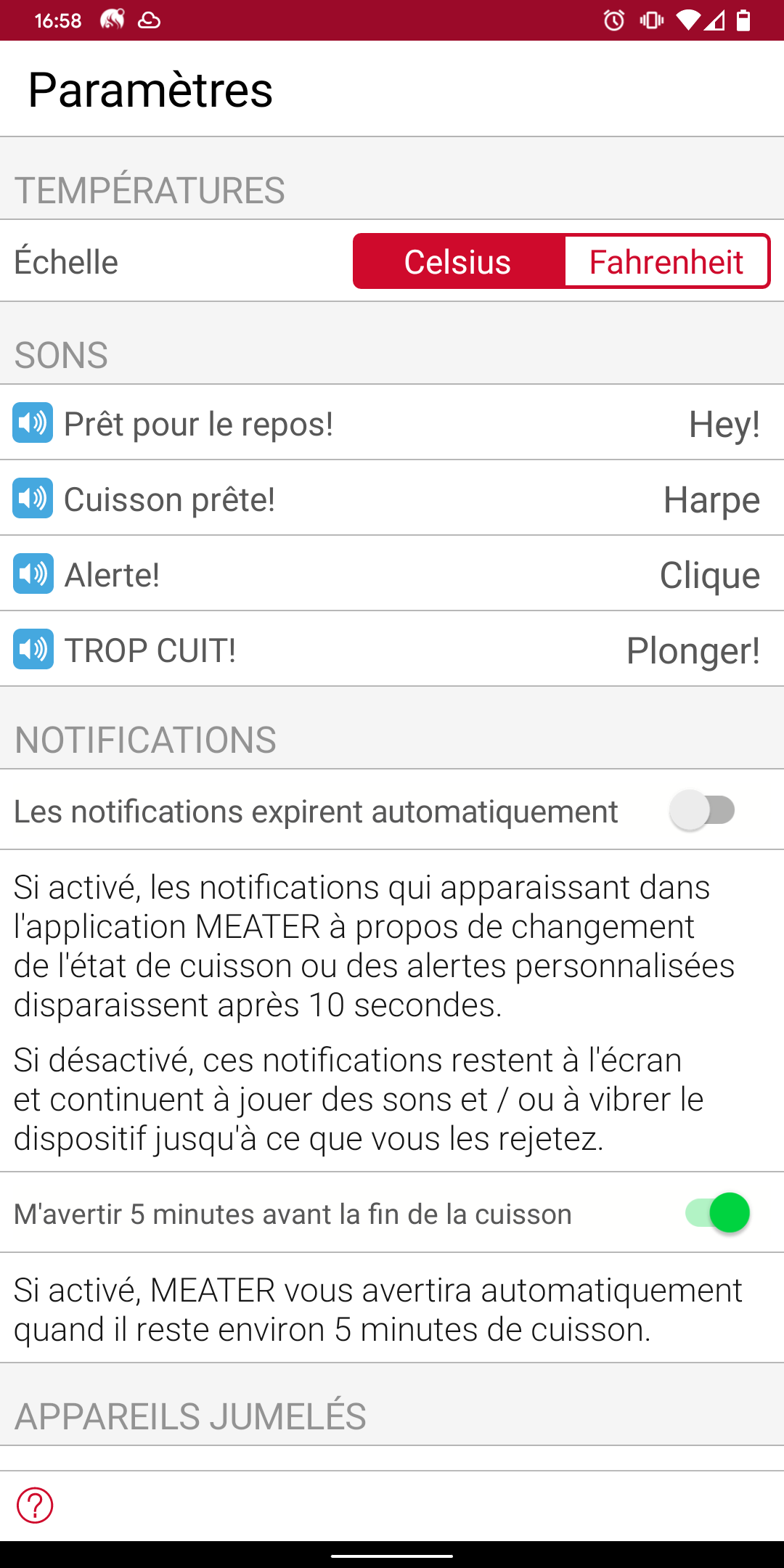
Task: Open the help question mark icon
Action: 35,1506
